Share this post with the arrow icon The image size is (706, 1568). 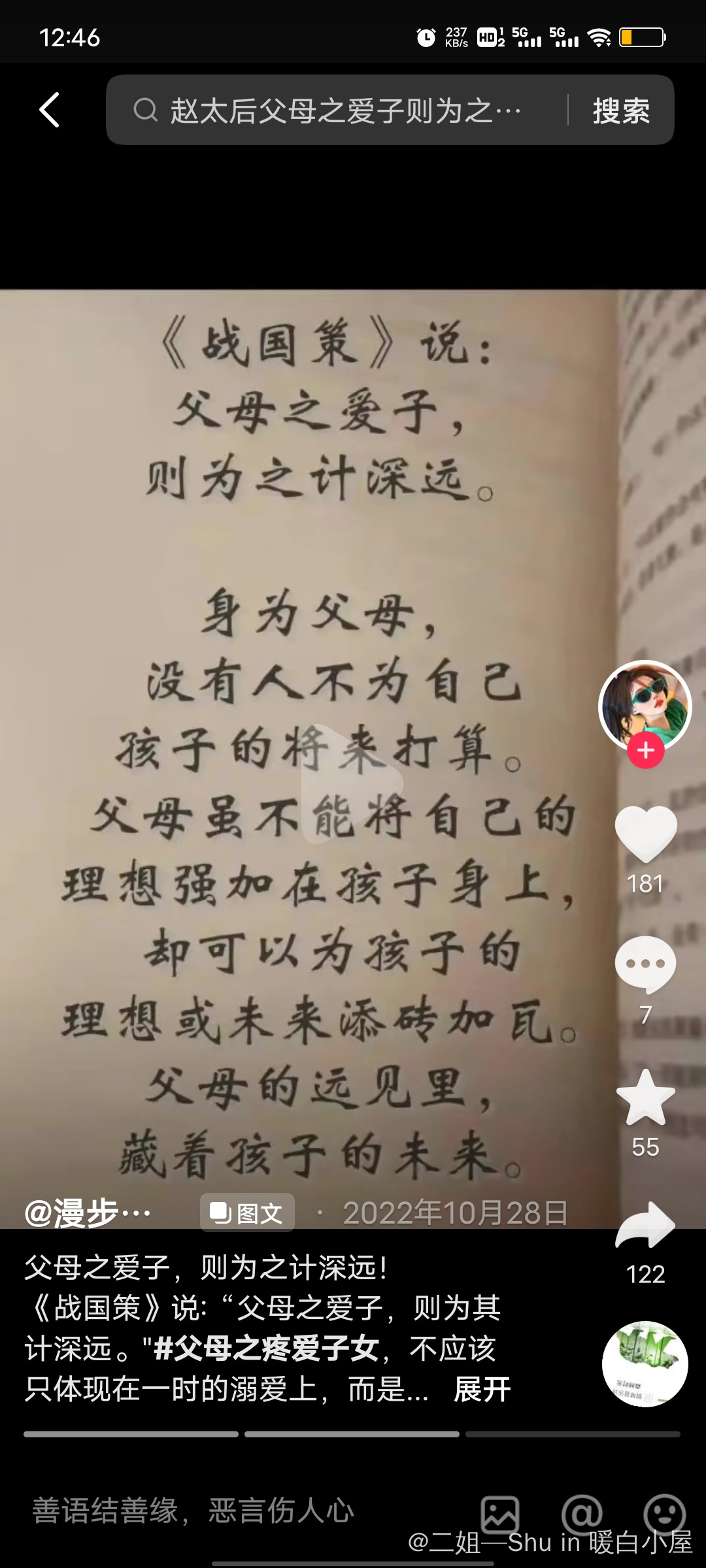(645, 1226)
